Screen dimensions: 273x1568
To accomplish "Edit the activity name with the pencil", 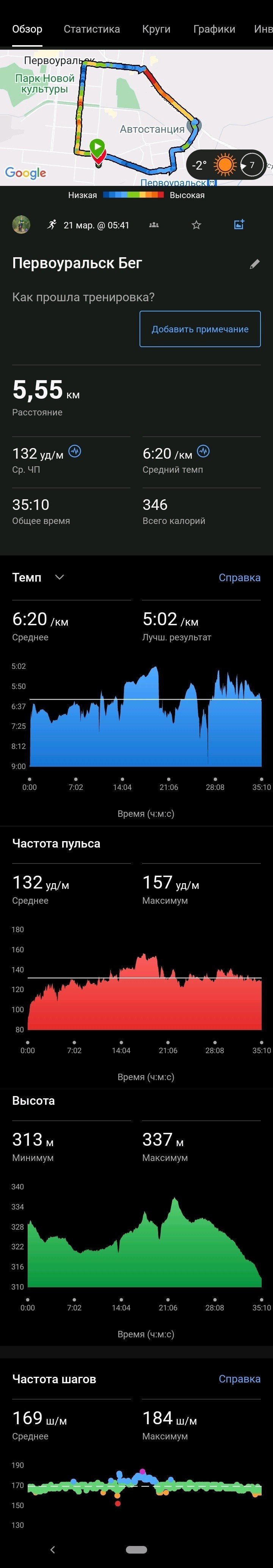I will (x=255, y=264).
